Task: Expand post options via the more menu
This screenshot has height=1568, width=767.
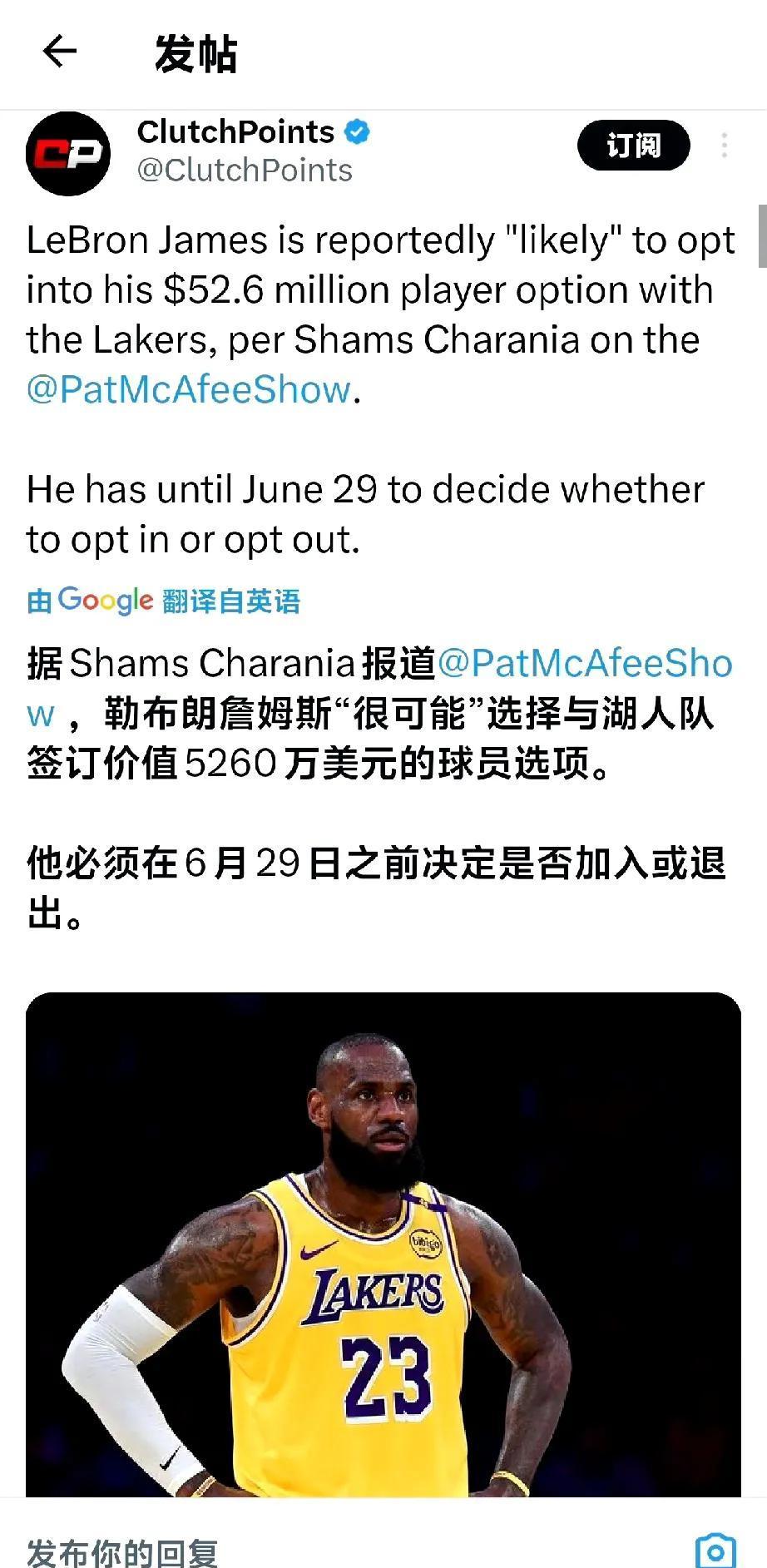Action: (x=725, y=146)
